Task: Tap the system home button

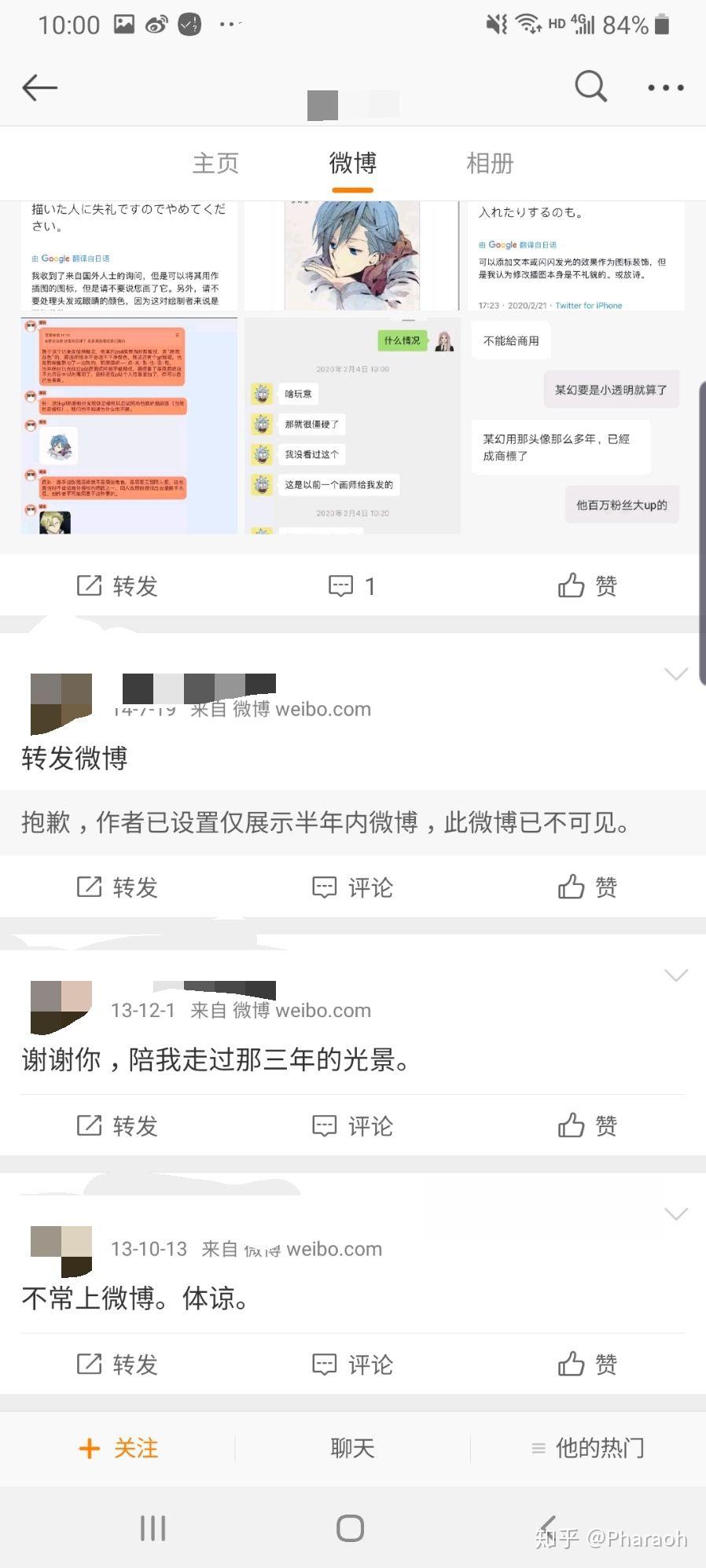Action: tap(350, 1528)
